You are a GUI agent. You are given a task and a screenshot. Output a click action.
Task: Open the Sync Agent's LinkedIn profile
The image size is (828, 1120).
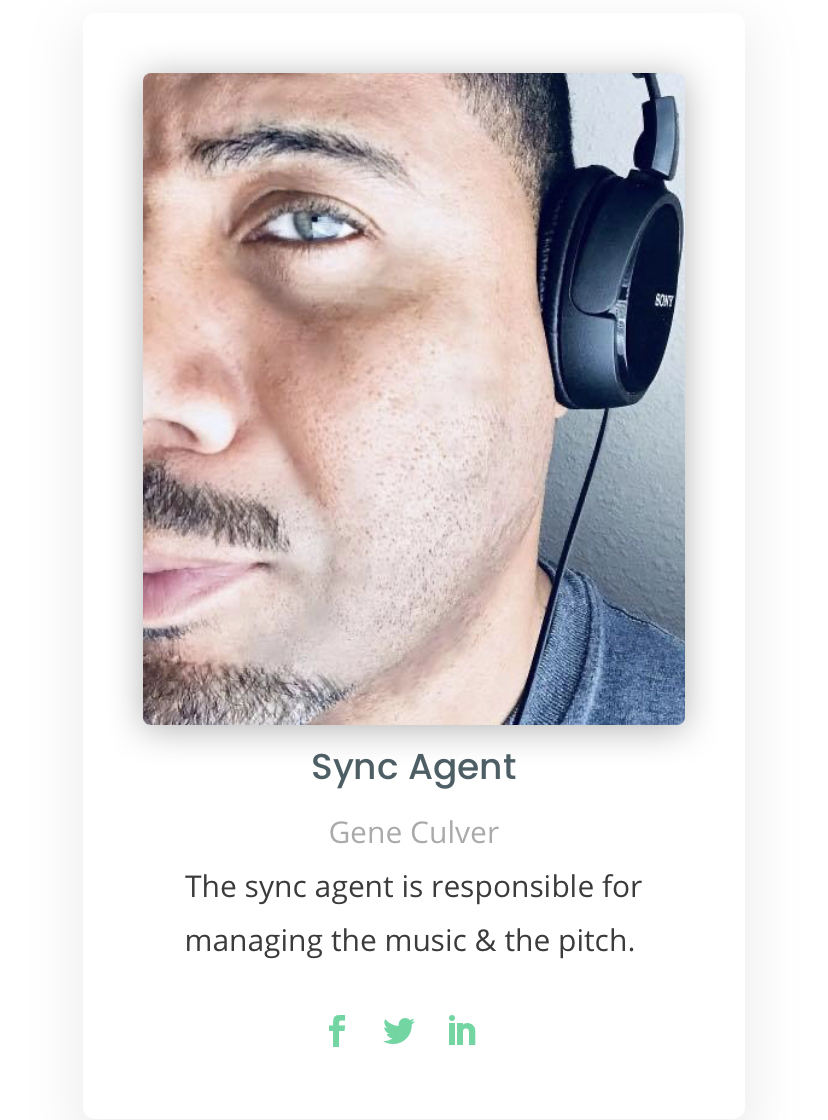click(x=461, y=1031)
